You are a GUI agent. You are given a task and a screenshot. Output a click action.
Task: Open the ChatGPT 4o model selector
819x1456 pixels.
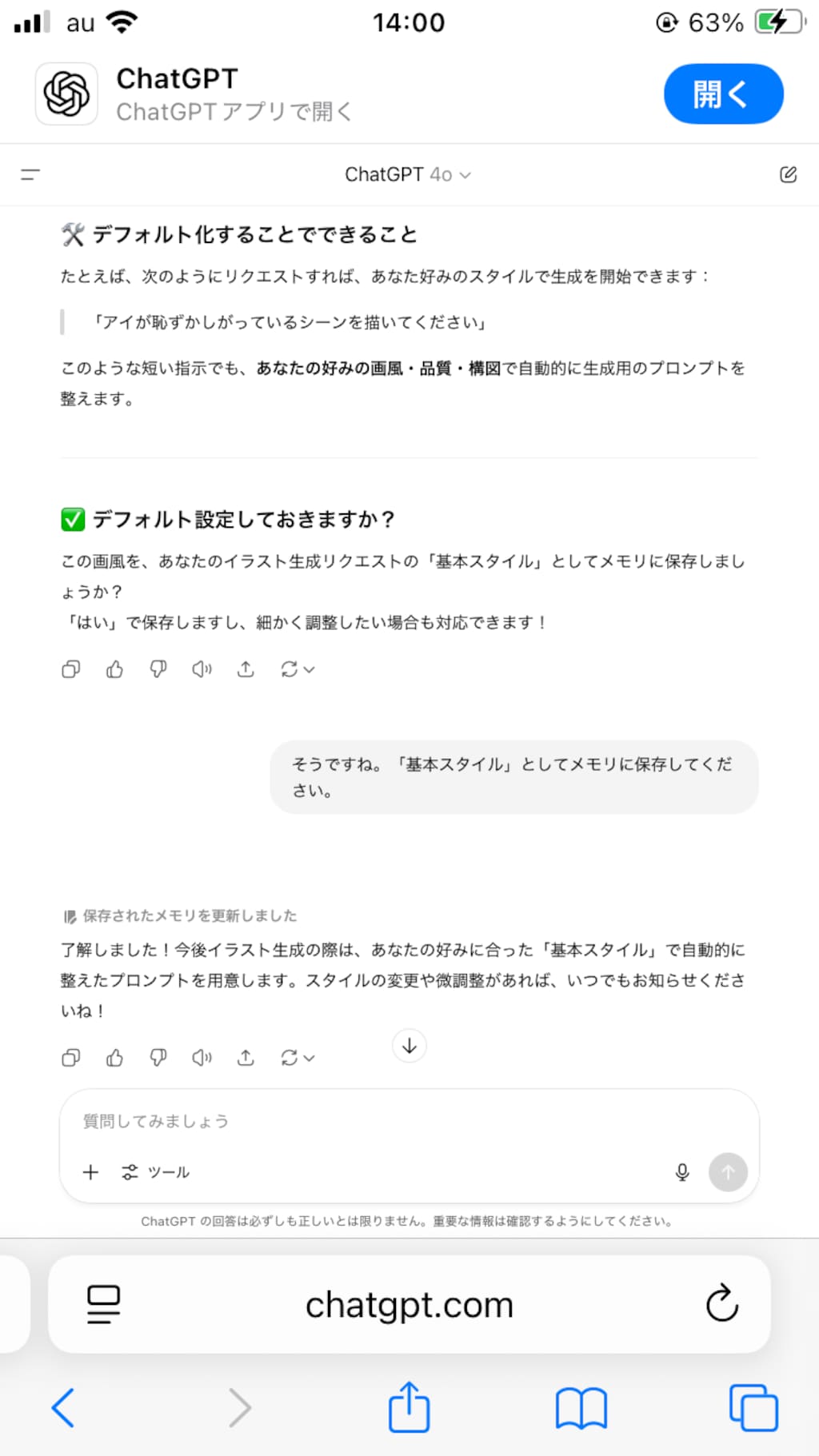click(x=409, y=174)
